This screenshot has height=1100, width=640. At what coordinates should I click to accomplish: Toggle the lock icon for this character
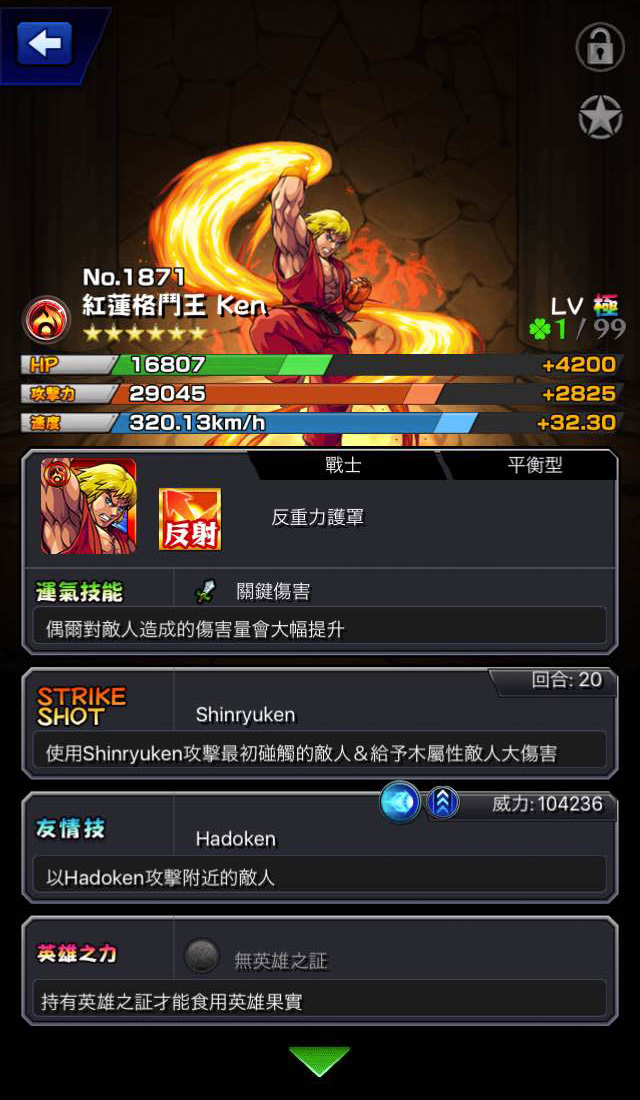(600, 48)
